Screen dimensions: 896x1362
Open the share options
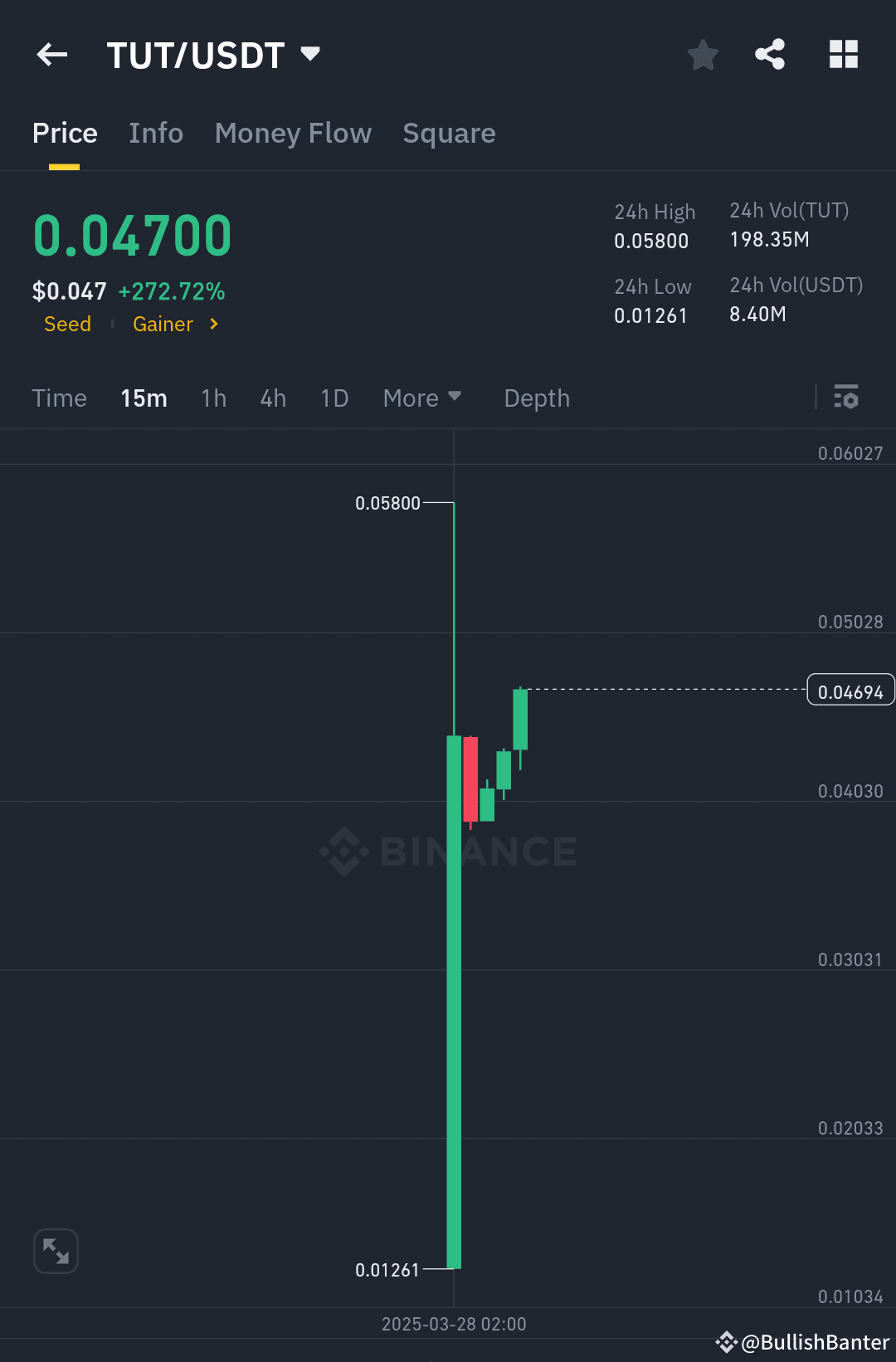point(769,55)
